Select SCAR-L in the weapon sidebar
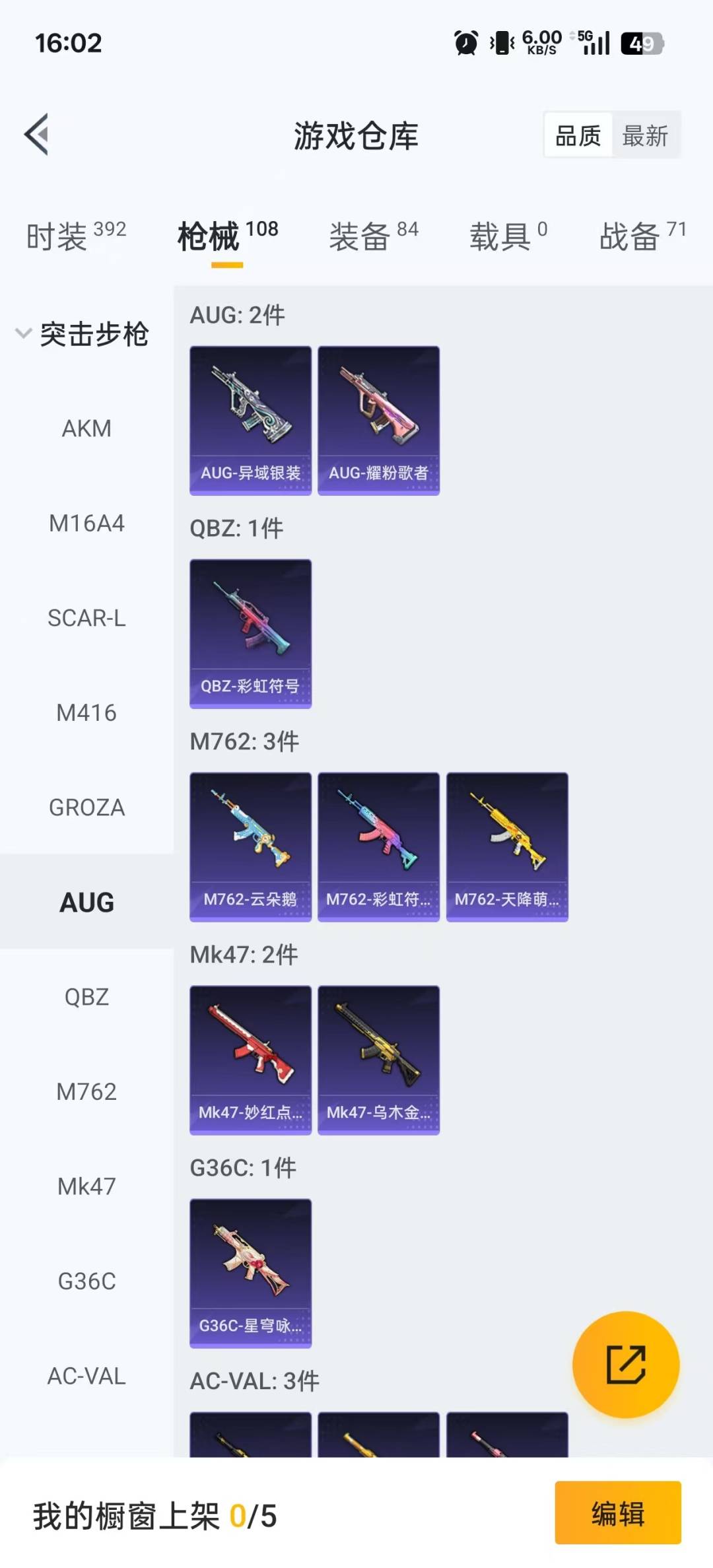 (86, 618)
